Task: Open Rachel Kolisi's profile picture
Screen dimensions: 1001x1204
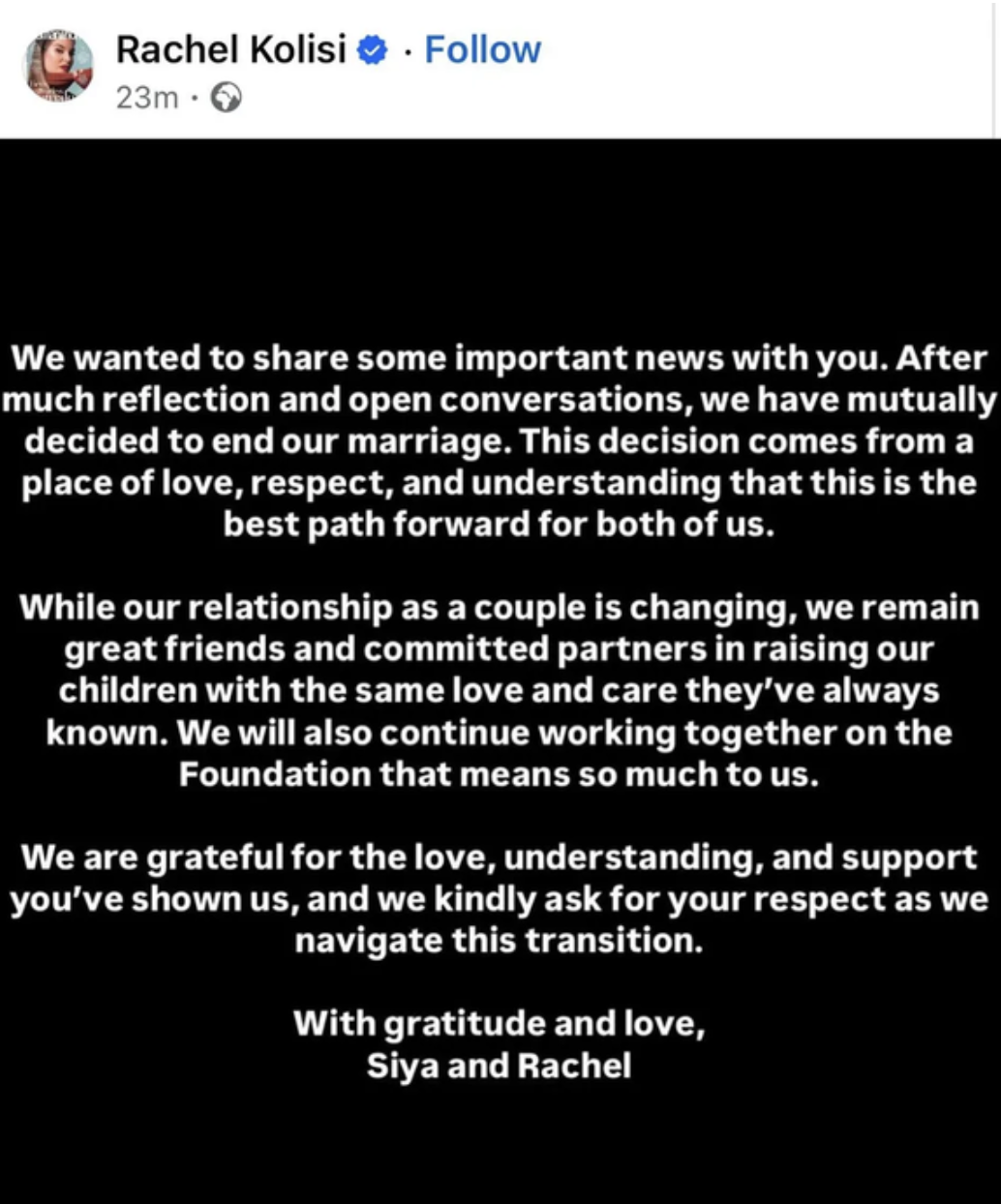Action: pyautogui.click(x=58, y=66)
